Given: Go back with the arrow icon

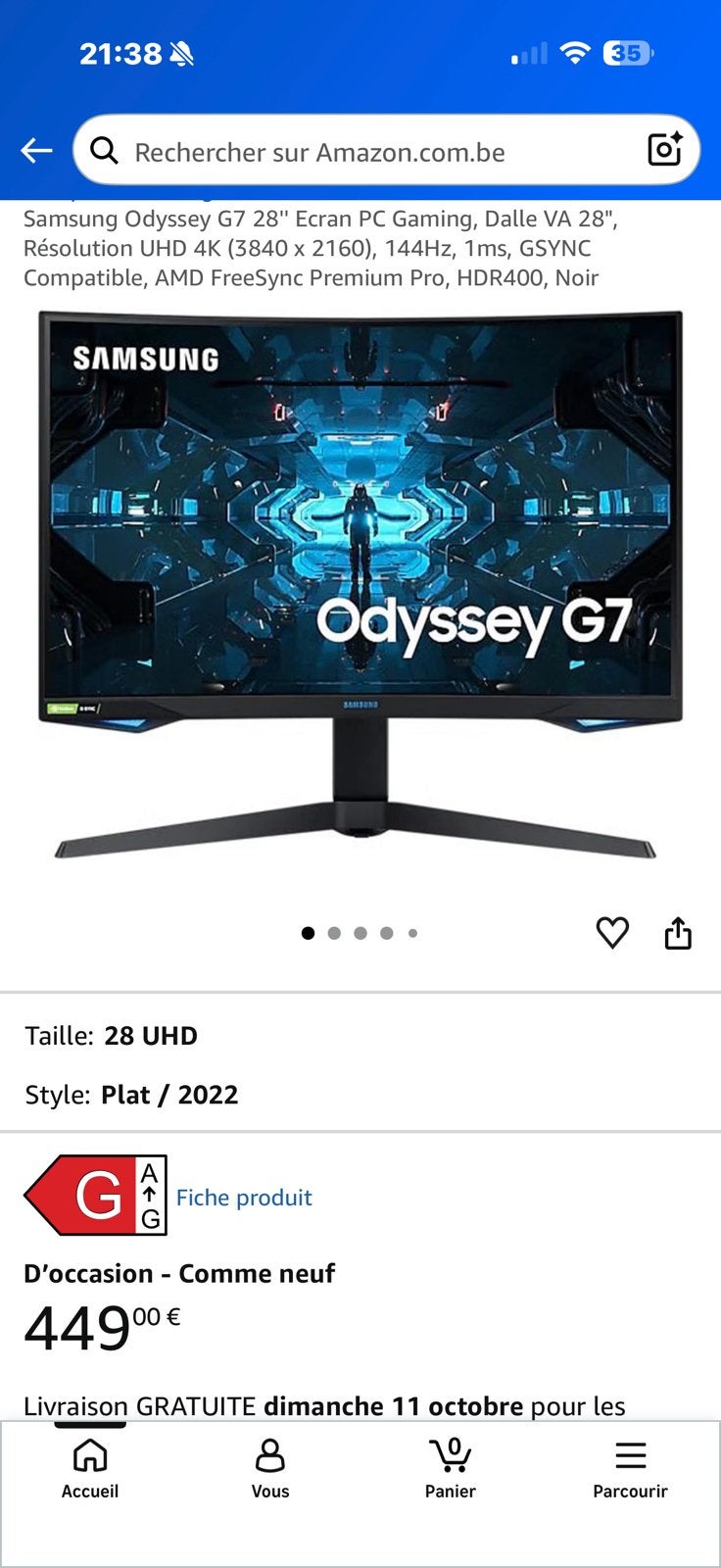Looking at the screenshot, I should (36, 150).
